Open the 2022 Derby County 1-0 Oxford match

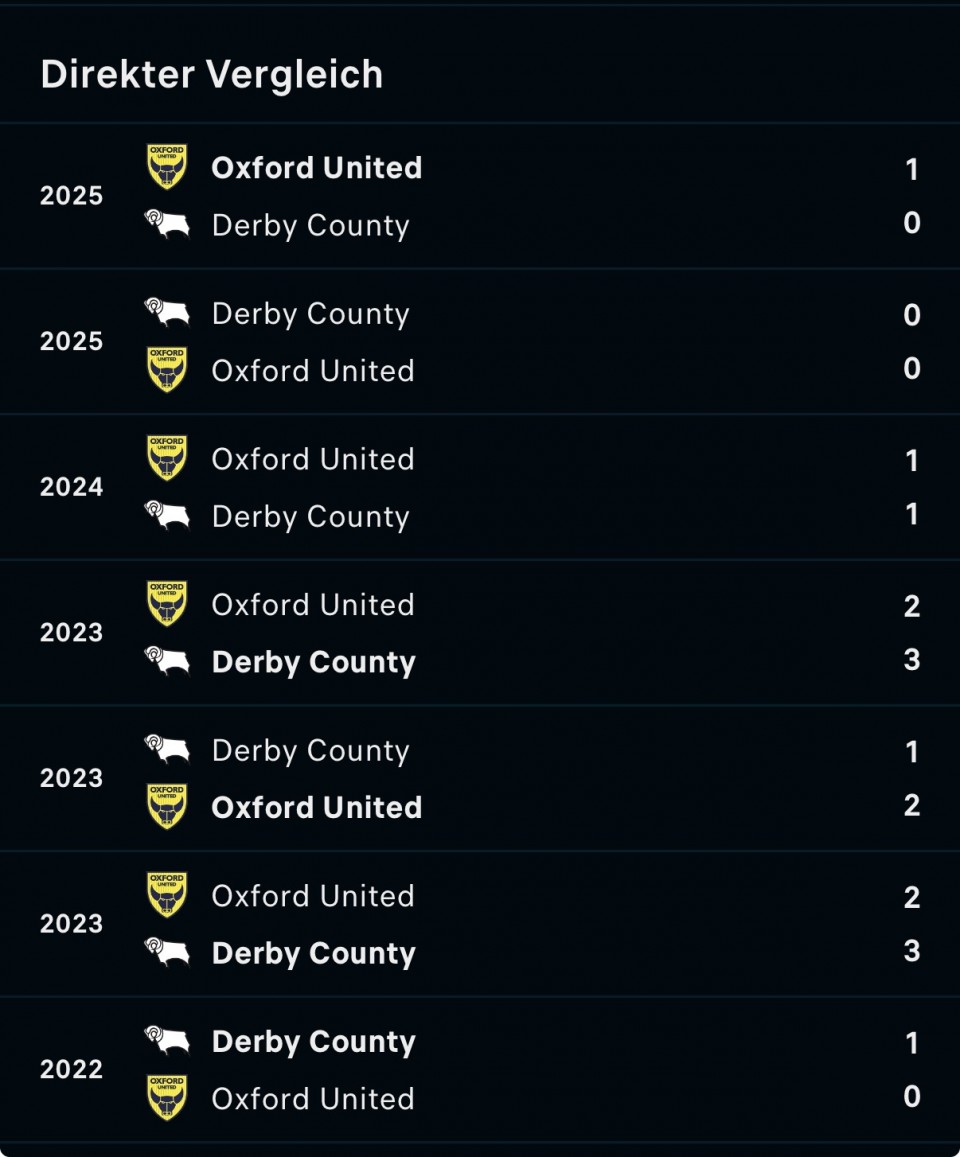[x=480, y=1070]
